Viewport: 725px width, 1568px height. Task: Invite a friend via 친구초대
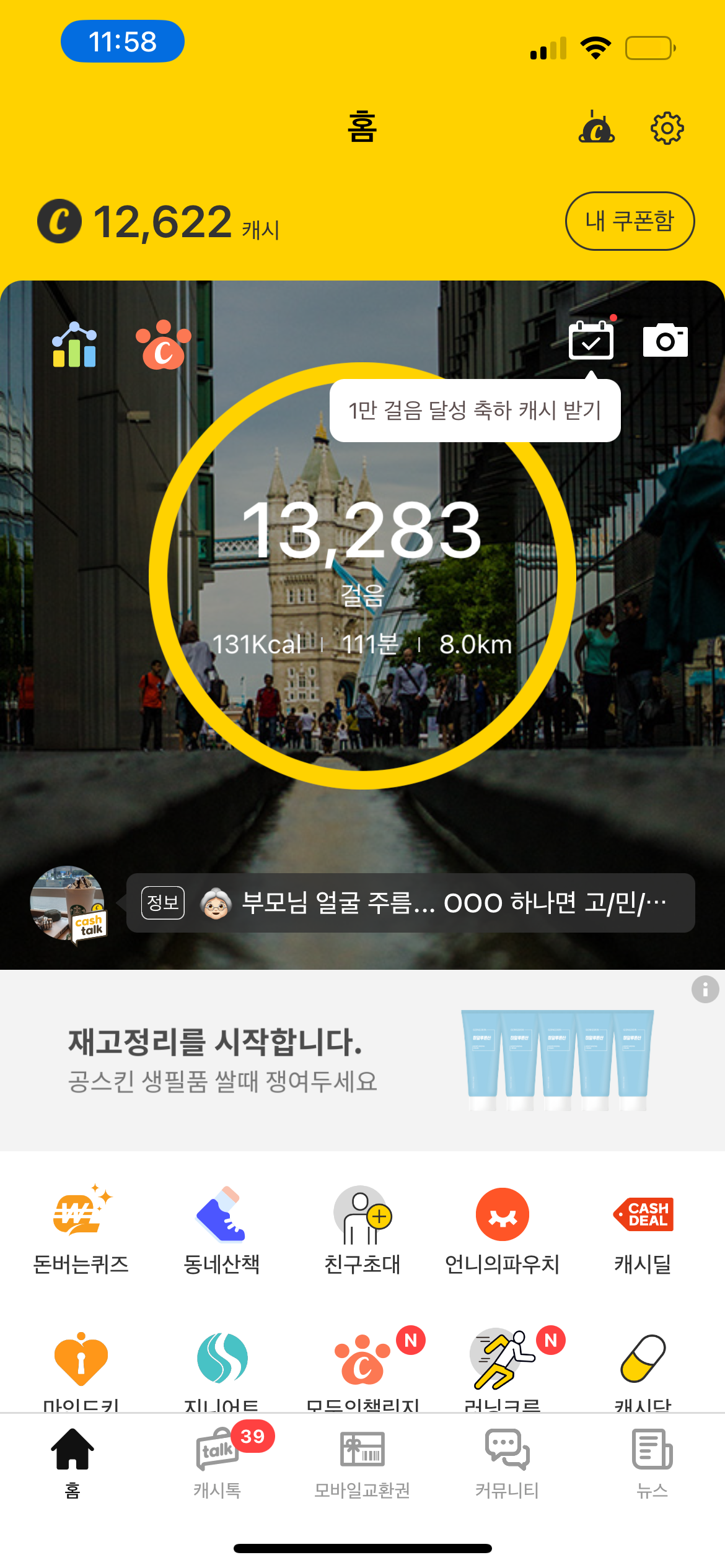pos(362,1230)
